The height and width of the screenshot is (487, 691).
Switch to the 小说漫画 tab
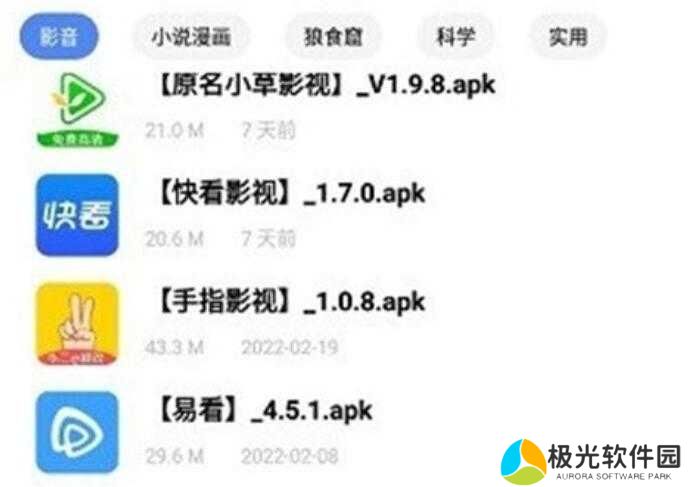pyautogui.click(x=191, y=37)
